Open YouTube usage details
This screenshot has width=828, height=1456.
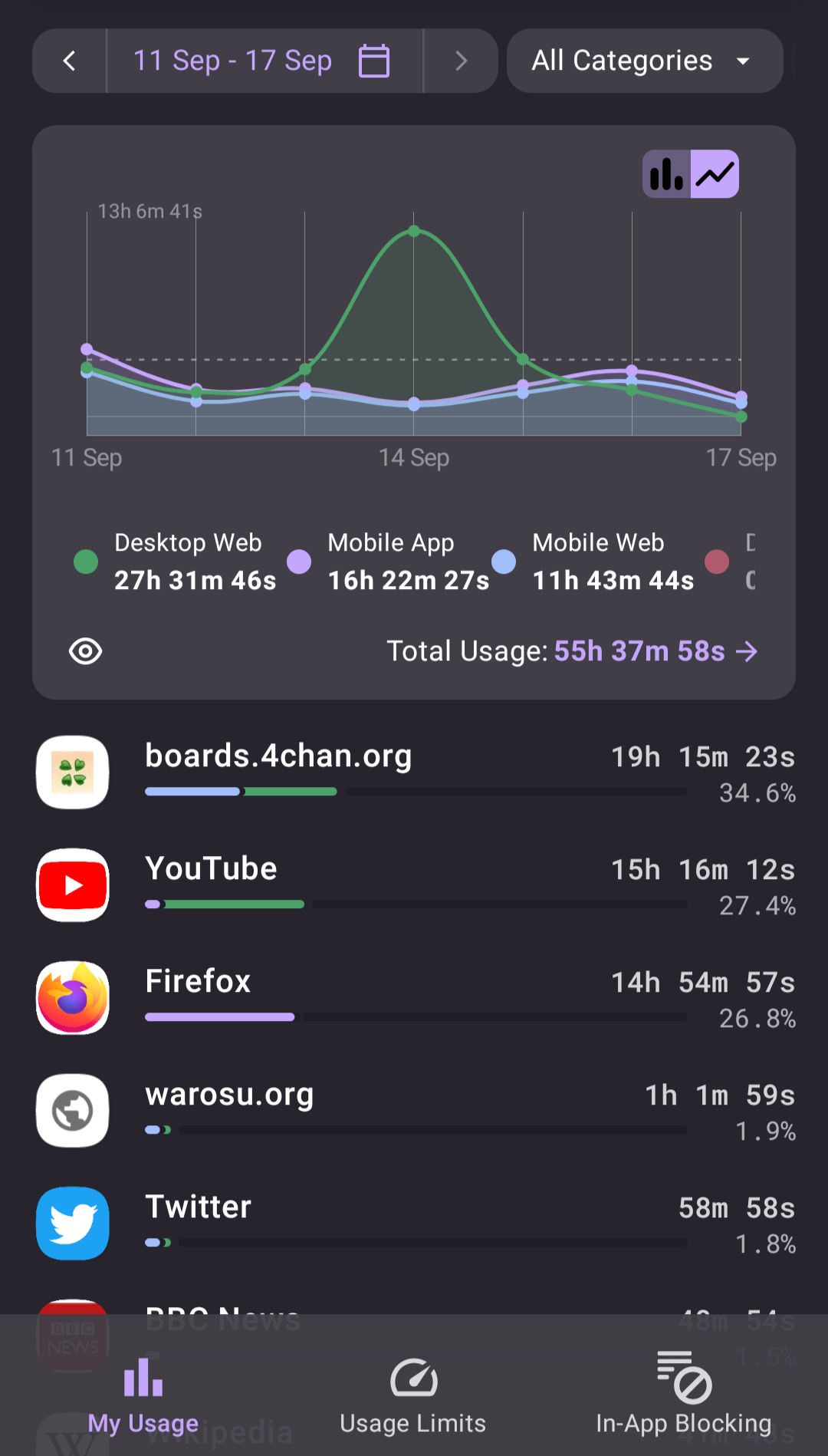point(414,885)
